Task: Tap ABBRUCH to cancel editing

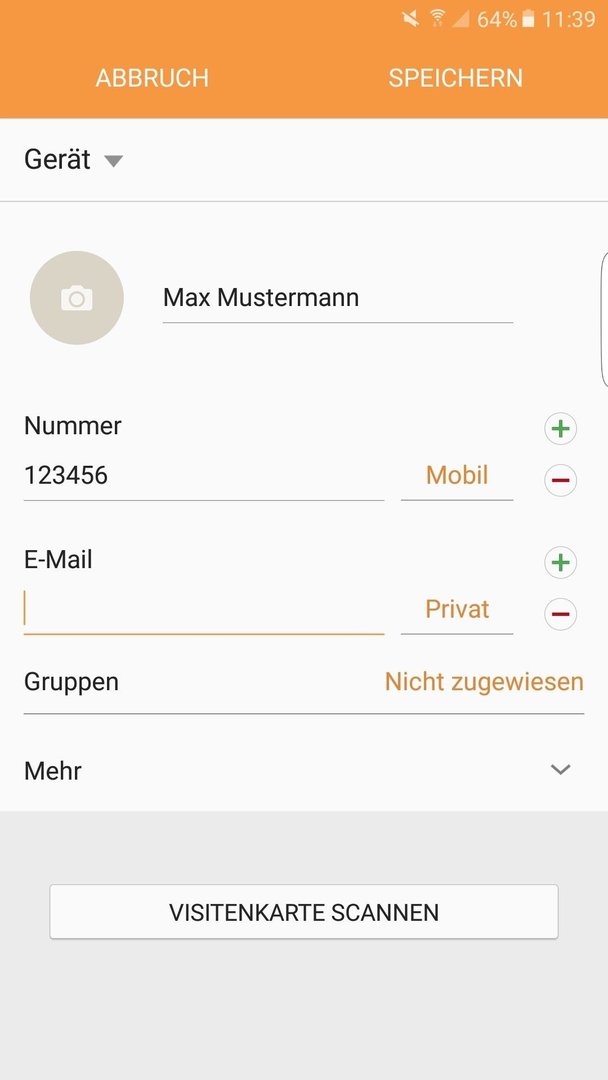Action: point(152,78)
